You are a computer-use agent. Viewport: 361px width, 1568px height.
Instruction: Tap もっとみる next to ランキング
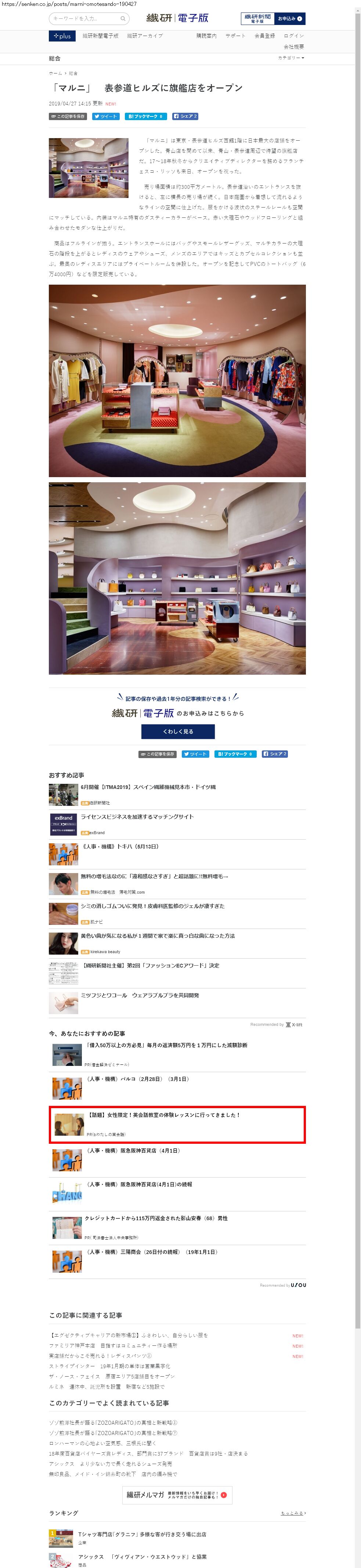293,1513
